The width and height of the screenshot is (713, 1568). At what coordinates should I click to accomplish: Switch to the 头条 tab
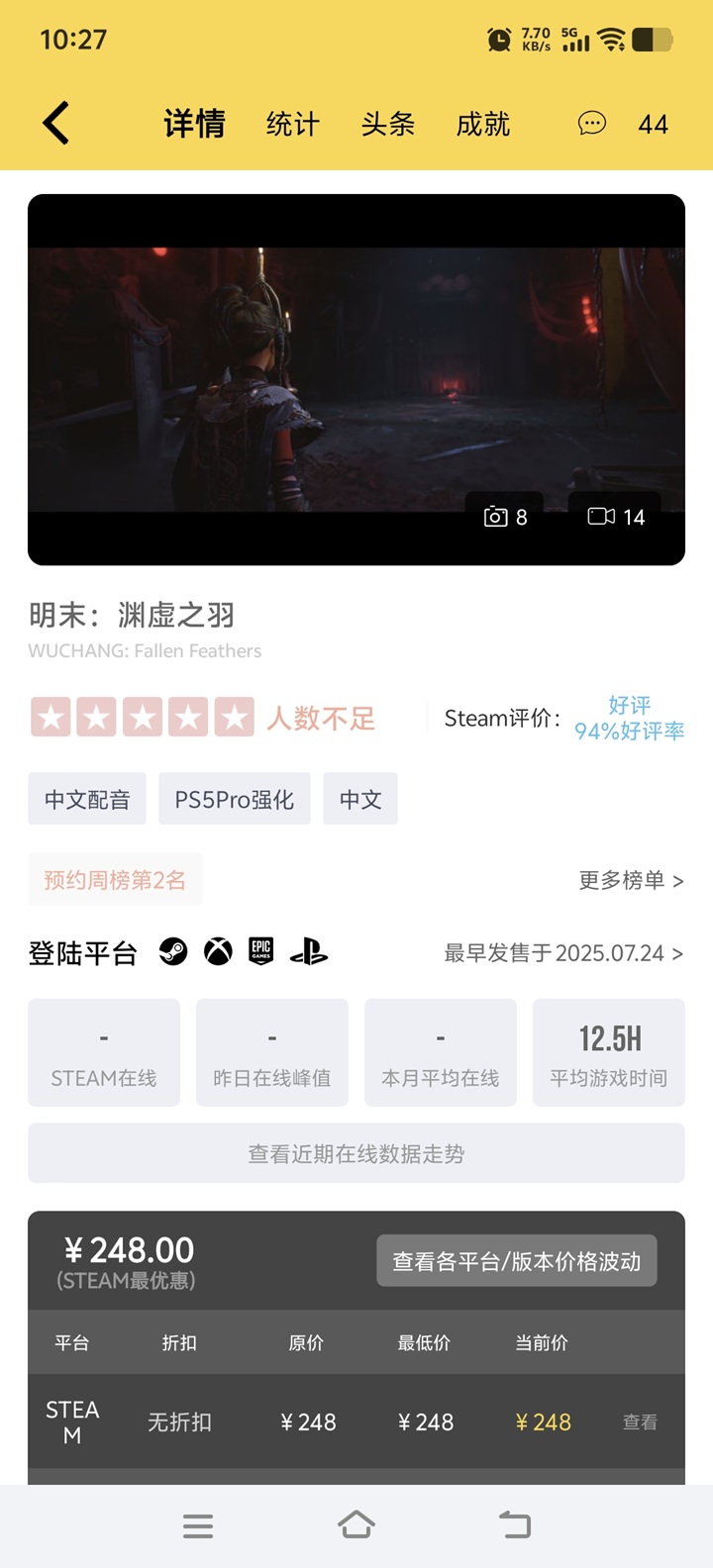(x=387, y=125)
